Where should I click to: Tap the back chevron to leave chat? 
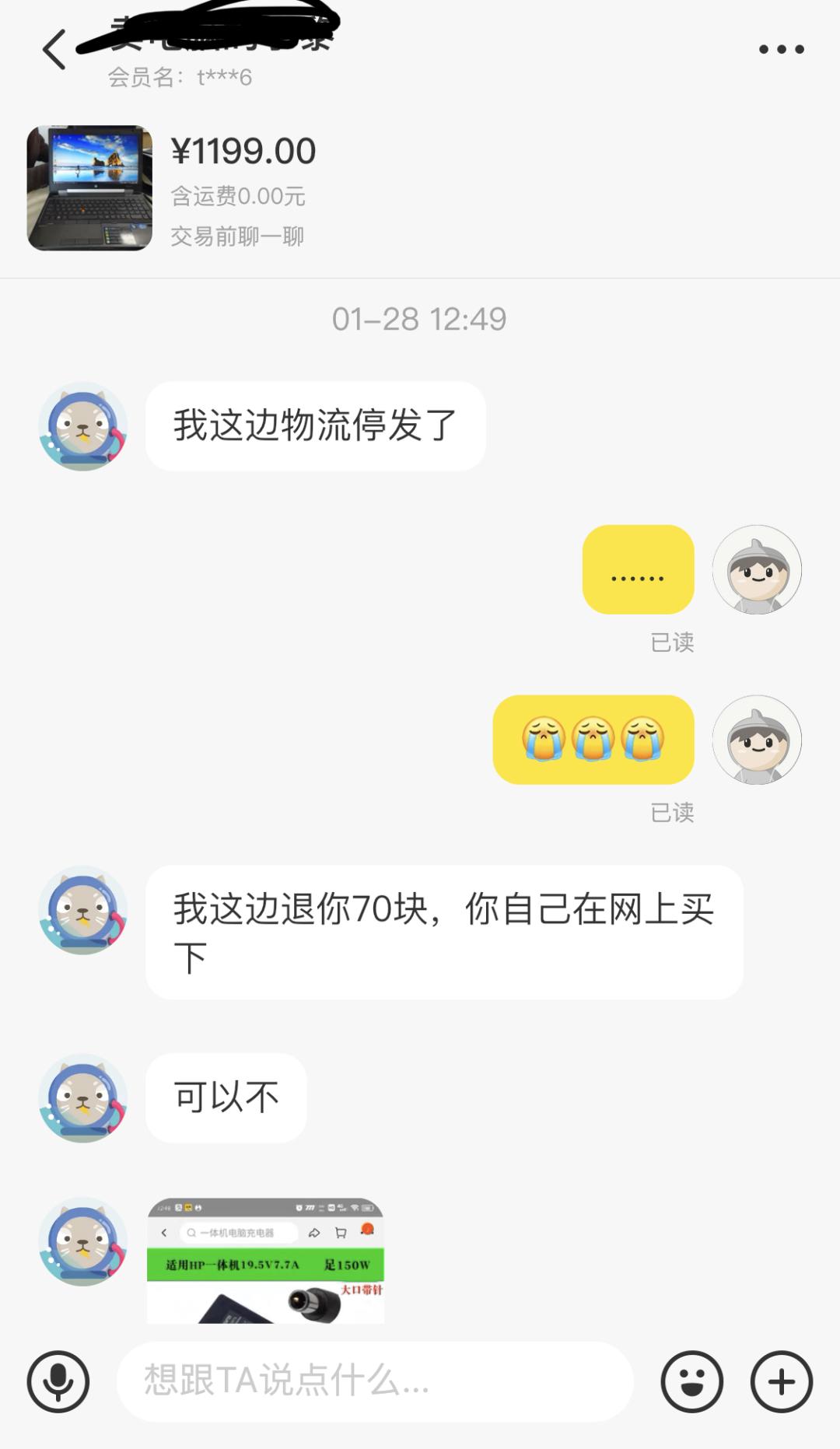point(54,48)
